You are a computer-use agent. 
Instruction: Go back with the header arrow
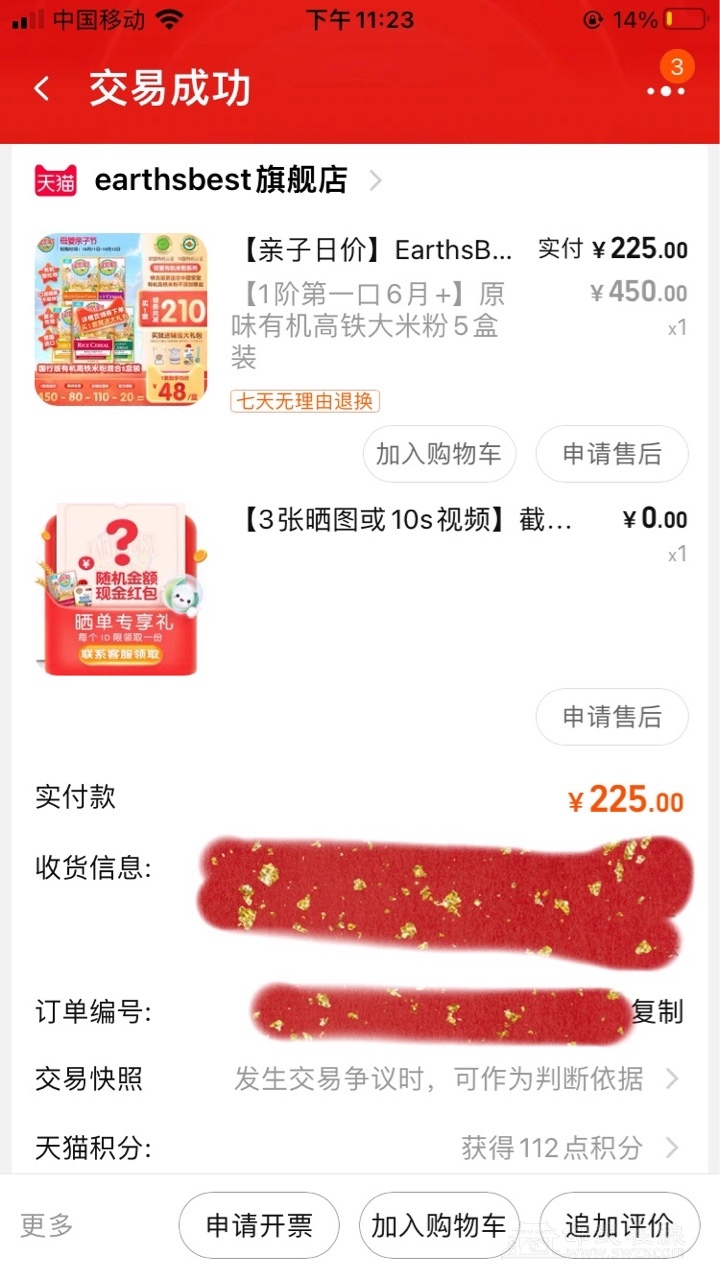click(42, 89)
